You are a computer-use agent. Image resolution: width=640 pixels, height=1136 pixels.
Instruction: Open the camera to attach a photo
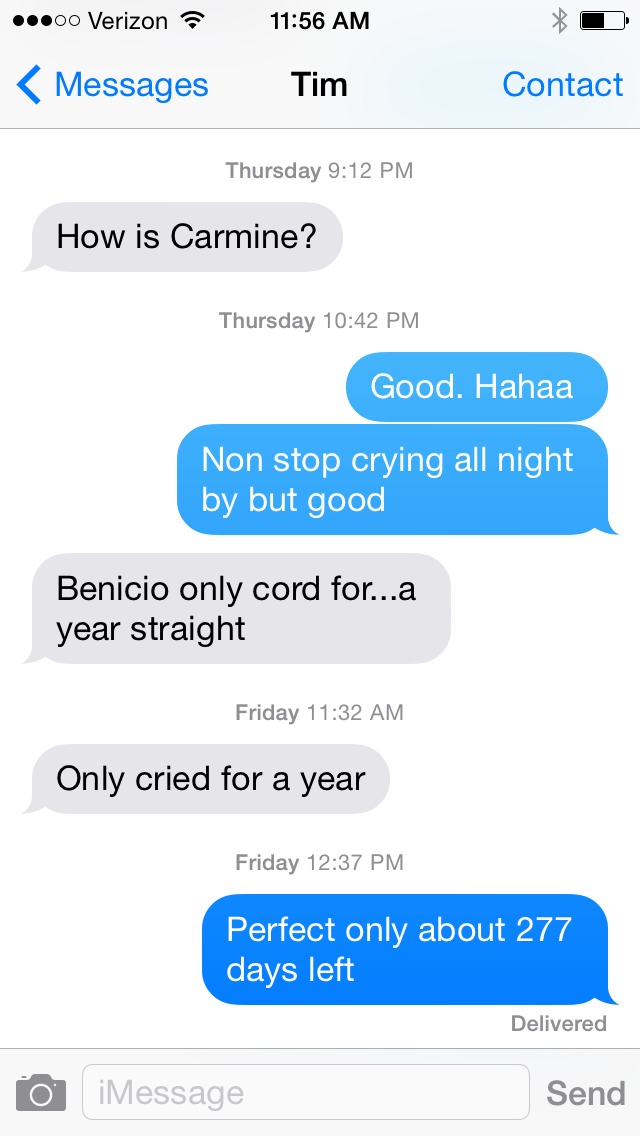[41, 1093]
